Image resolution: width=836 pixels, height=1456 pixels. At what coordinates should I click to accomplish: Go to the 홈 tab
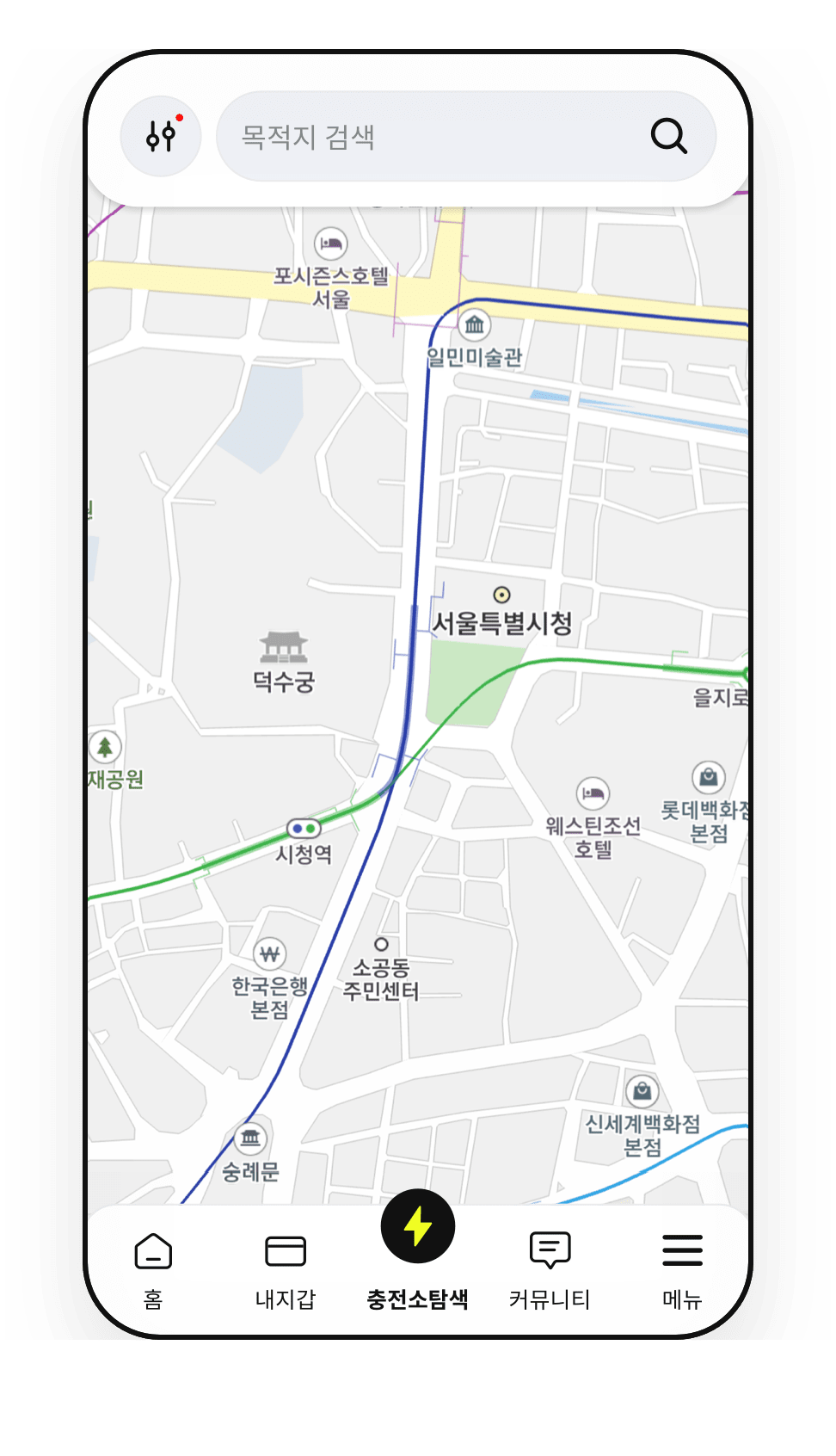[153, 1271]
